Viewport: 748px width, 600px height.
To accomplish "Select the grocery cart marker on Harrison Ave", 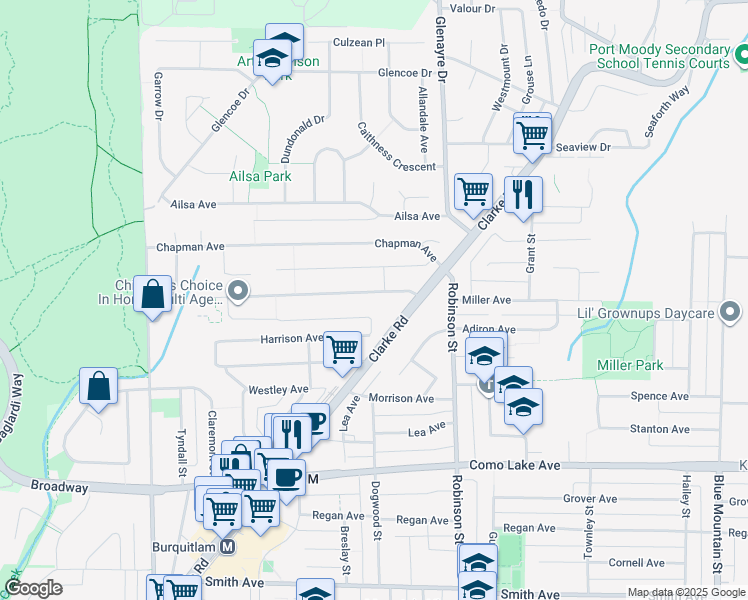I will pos(342,350).
